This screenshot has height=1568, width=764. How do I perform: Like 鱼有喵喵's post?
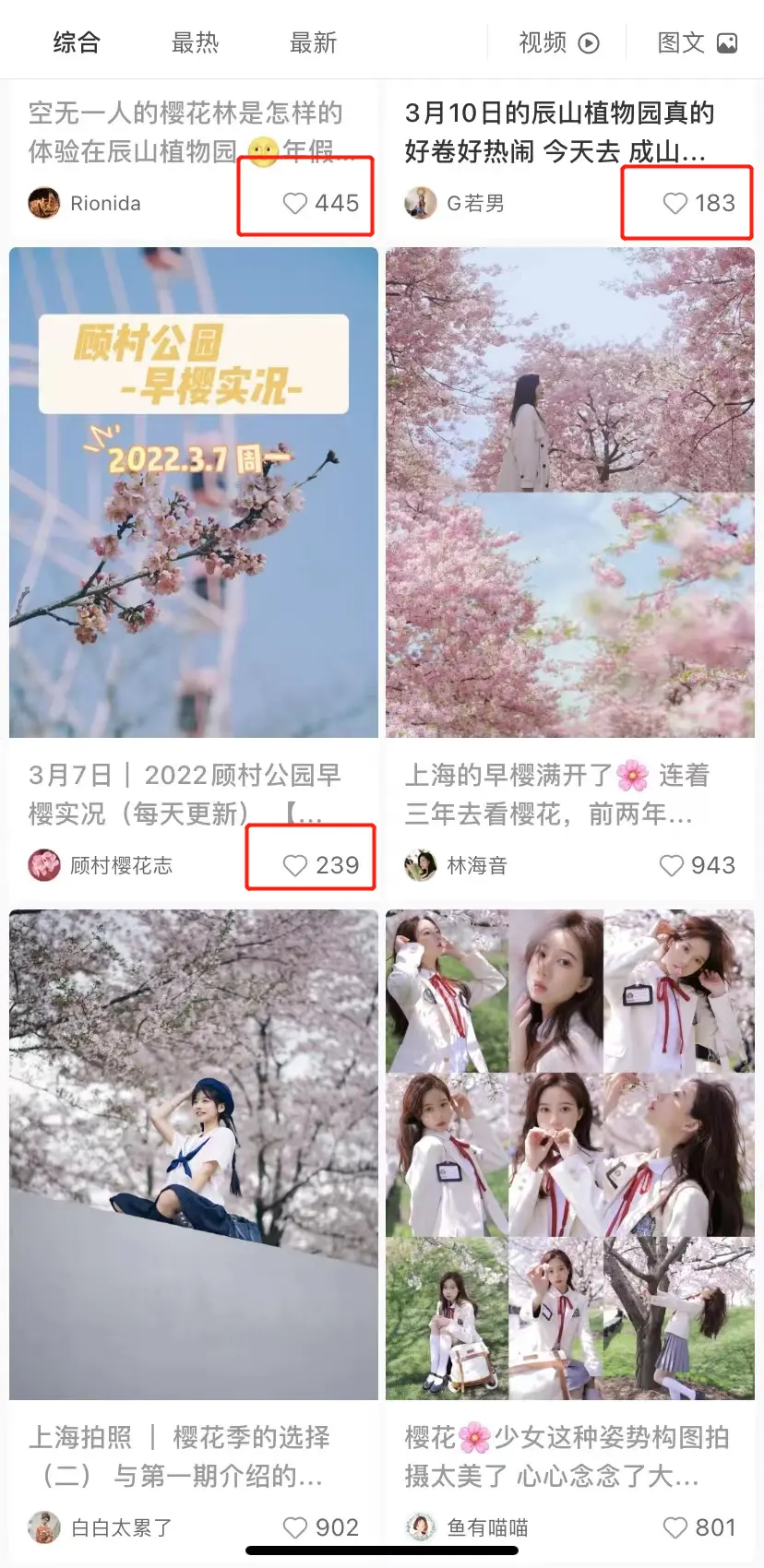point(675,1527)
